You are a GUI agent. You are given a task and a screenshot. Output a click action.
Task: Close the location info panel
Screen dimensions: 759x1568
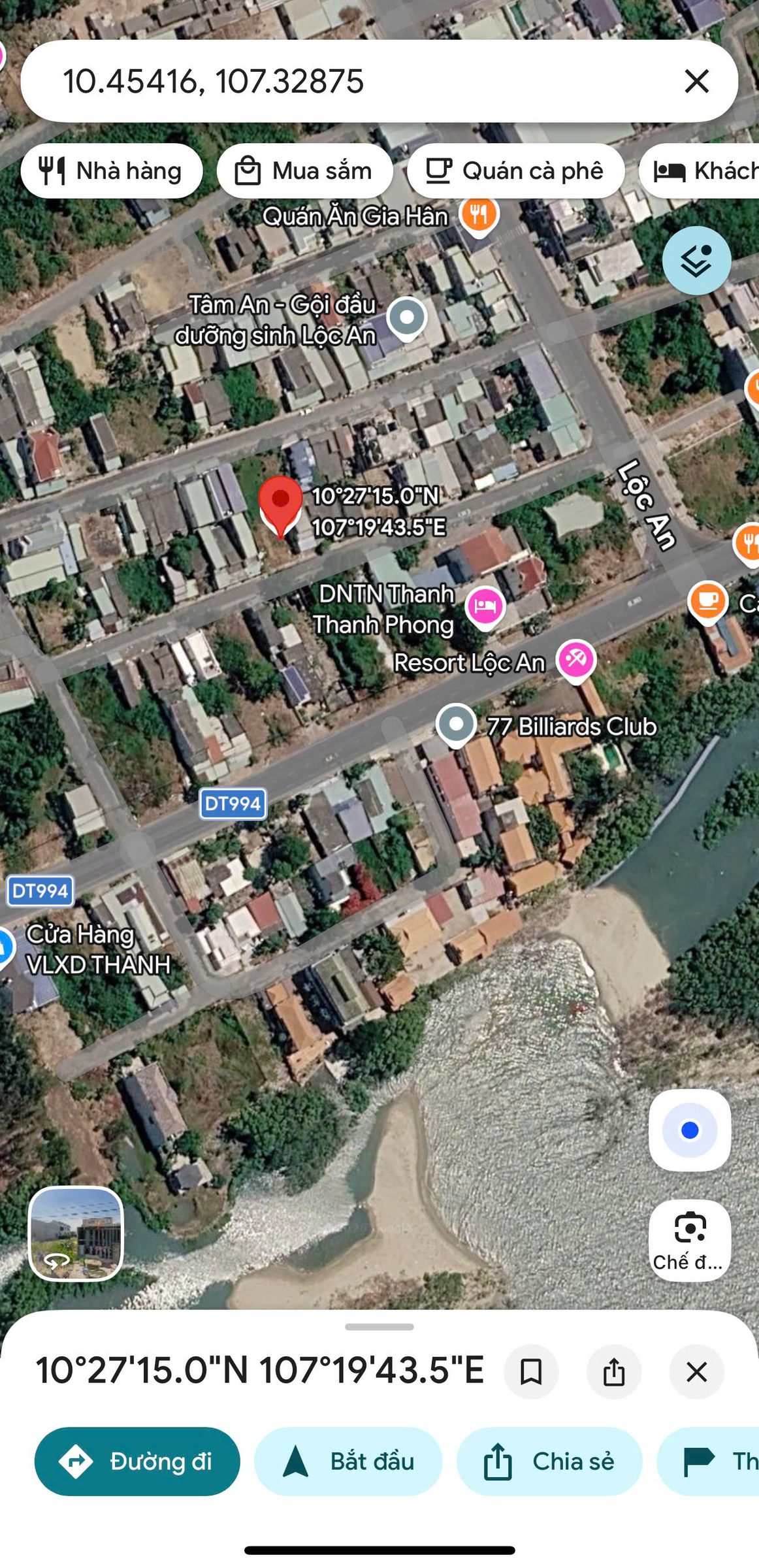pos(697,1371)
